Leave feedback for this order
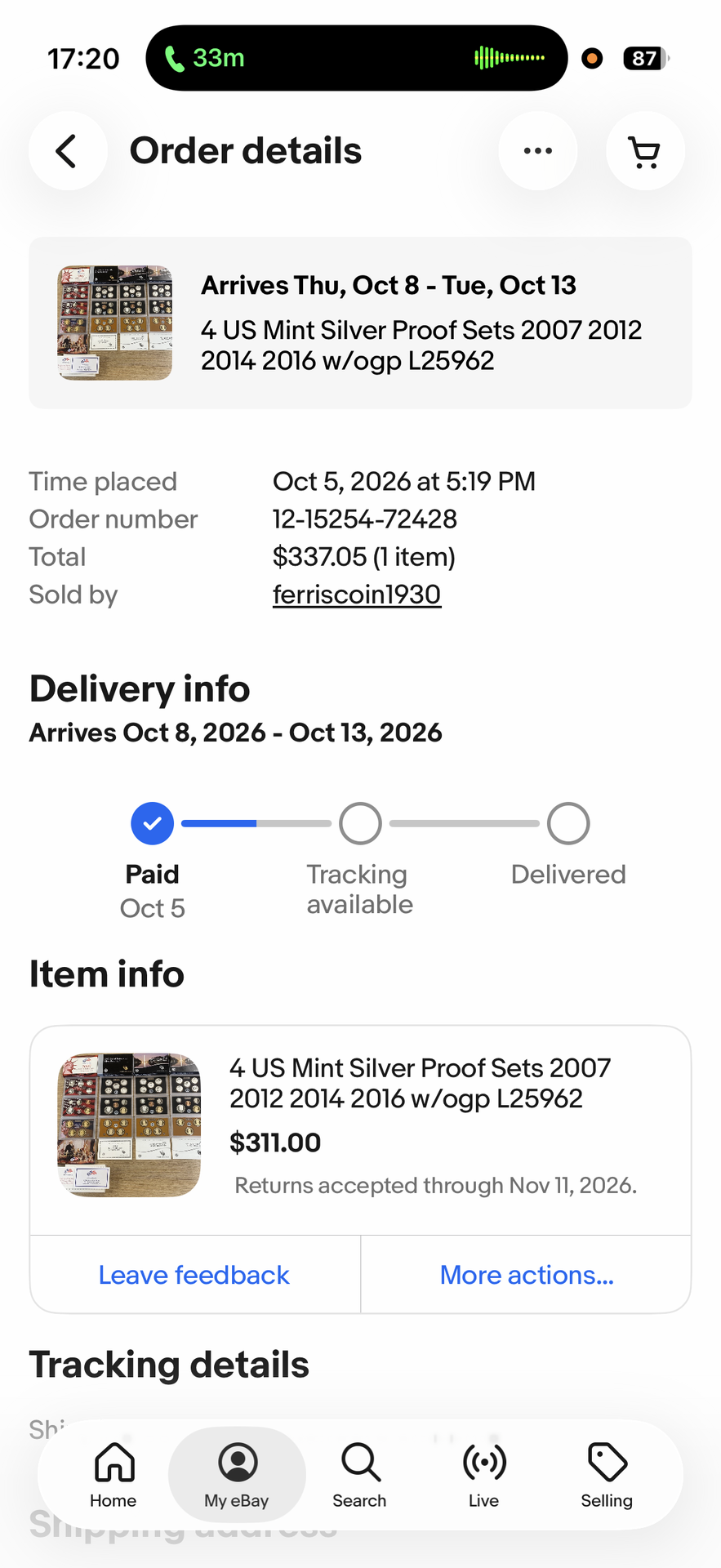Image resolution: width=721 pixels, height=1568 pixels. [194, 1275]
